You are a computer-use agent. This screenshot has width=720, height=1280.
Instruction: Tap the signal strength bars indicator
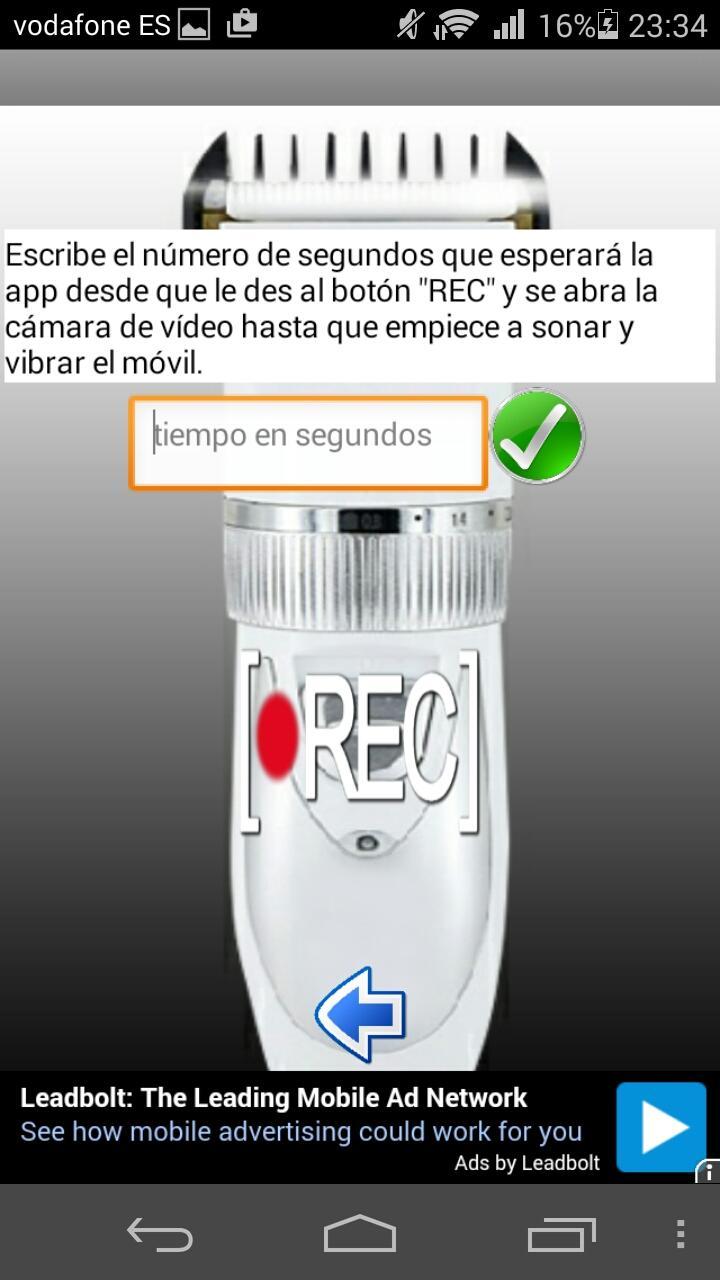[x=510, y=25]
